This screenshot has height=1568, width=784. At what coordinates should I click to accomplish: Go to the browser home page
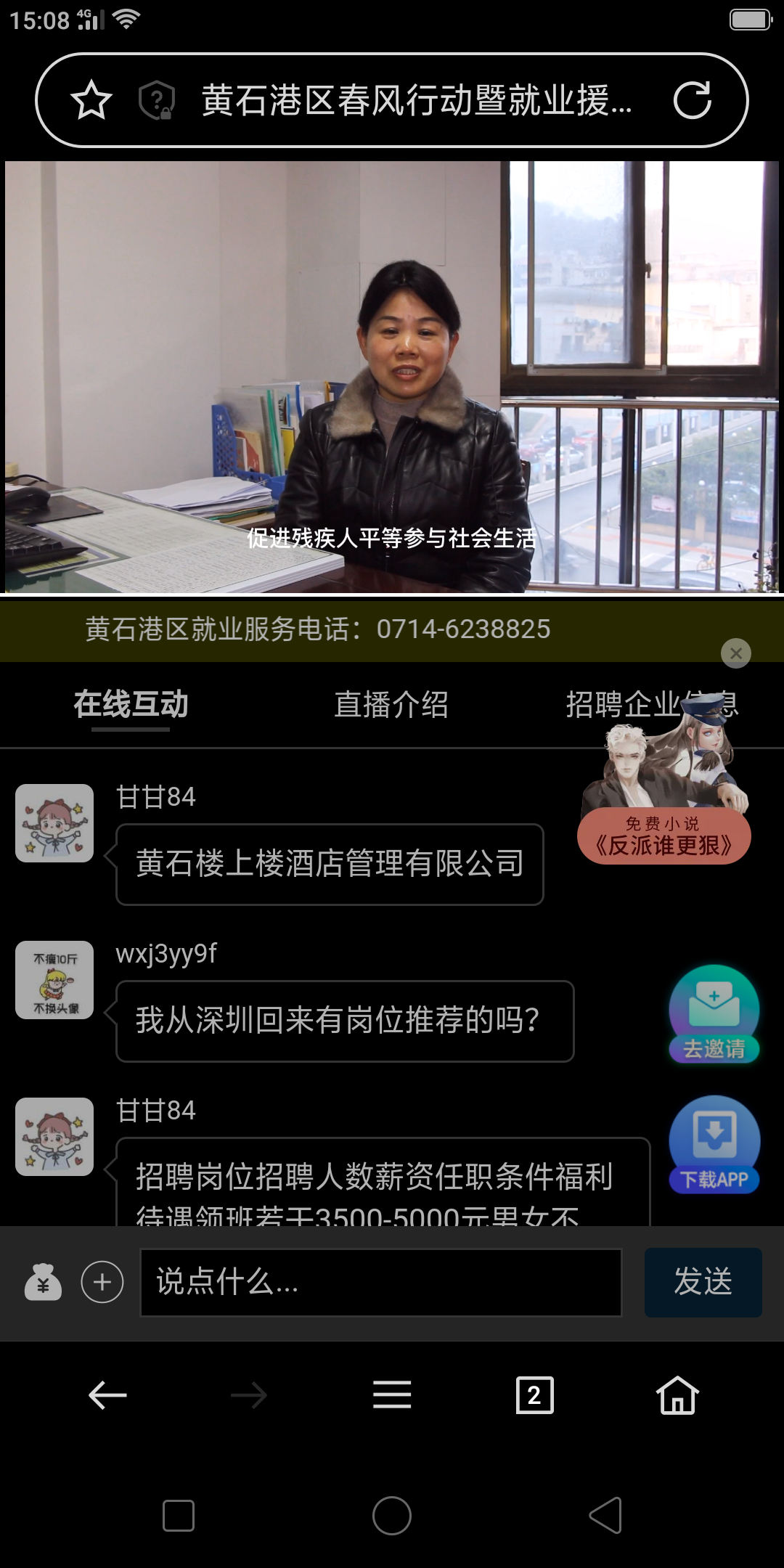[677, 1395]
